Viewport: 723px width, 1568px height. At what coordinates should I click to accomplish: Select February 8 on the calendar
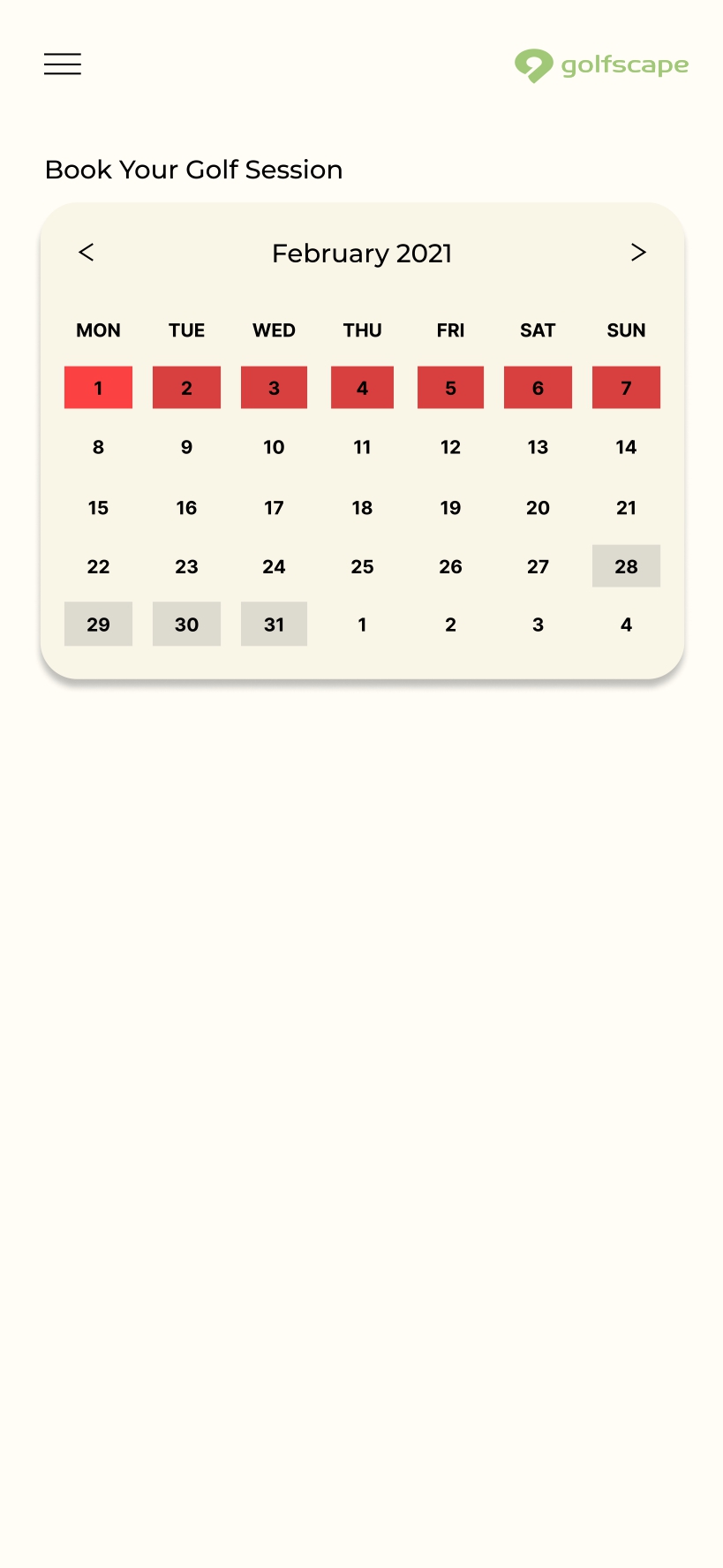(x=98, y=447)
